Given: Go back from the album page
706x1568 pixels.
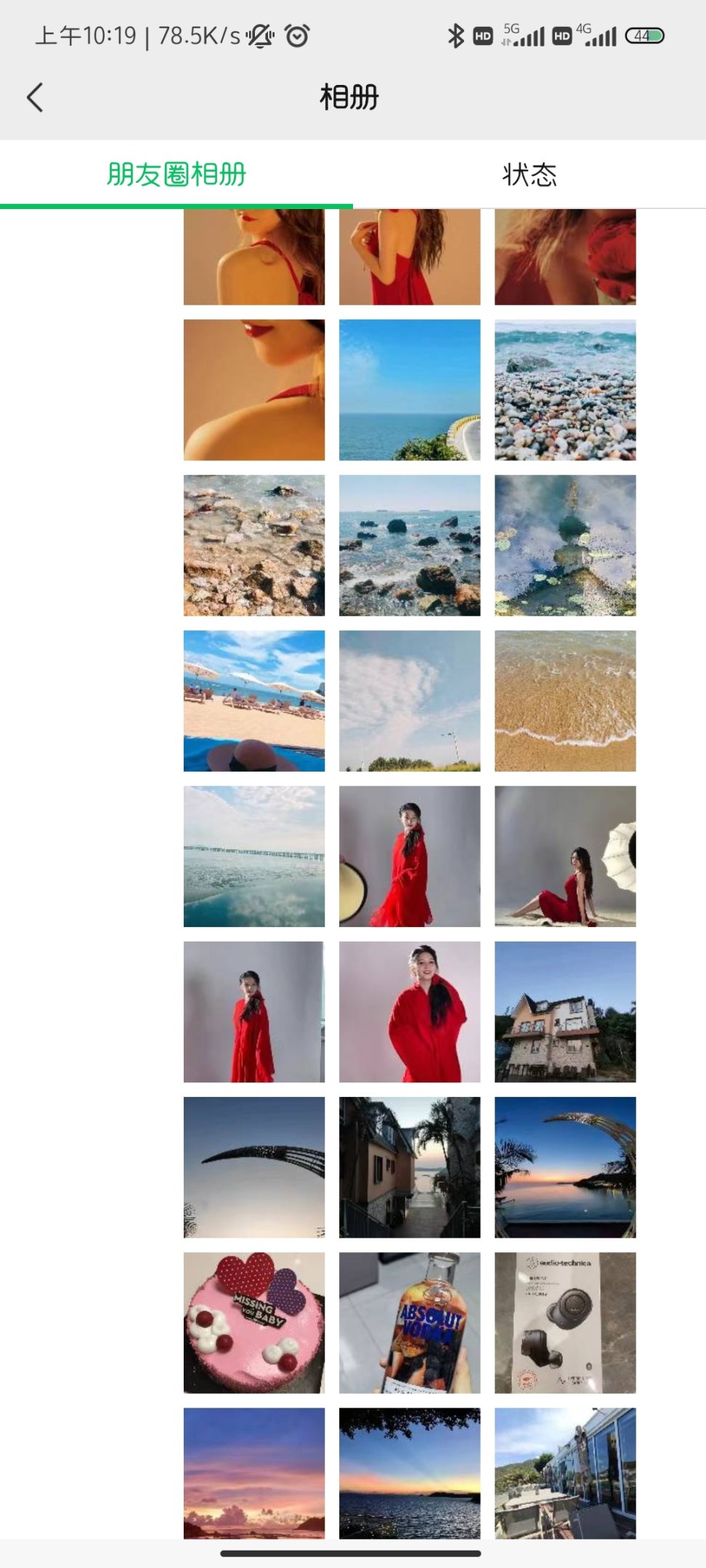Looking at the screenshot, I should pos(35,97).
